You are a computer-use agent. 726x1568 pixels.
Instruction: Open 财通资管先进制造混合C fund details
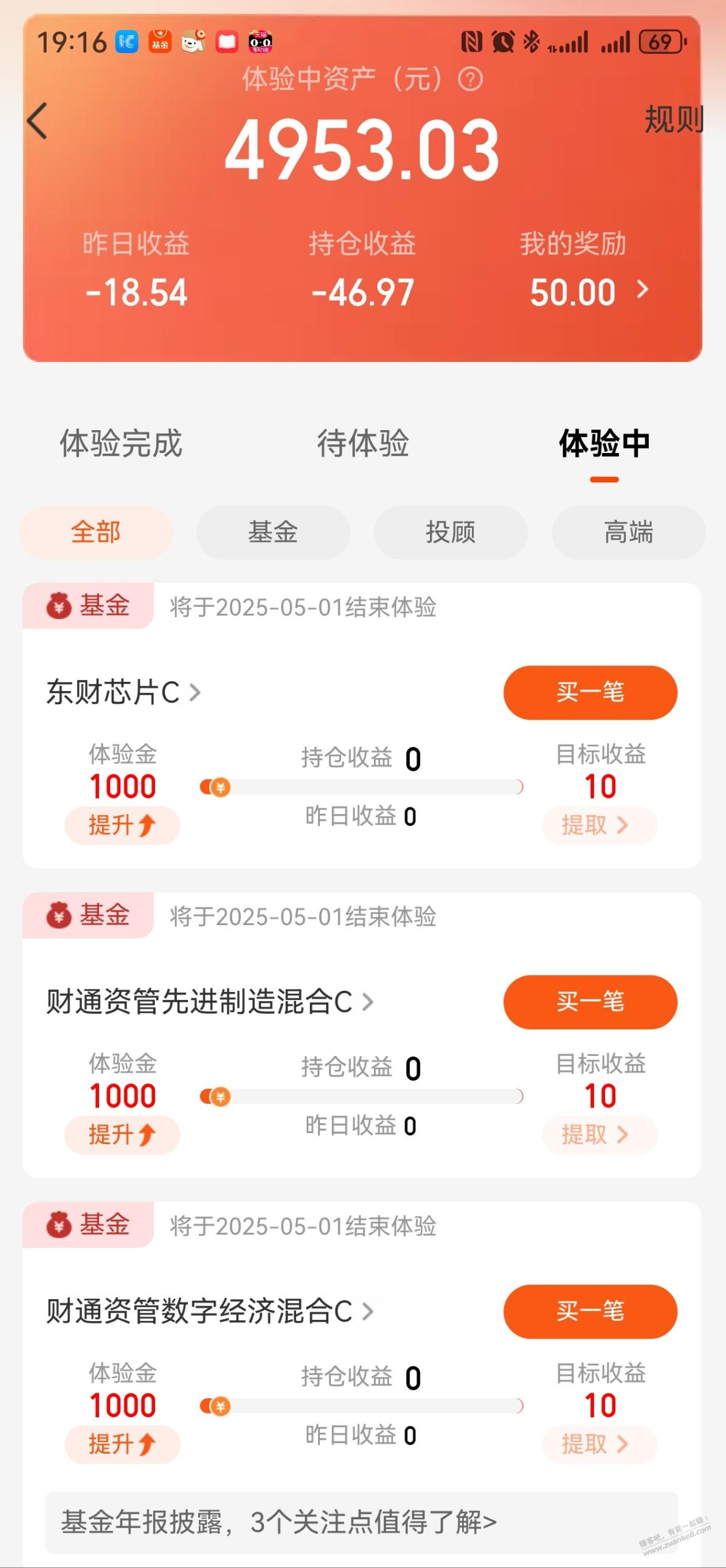210,1001
